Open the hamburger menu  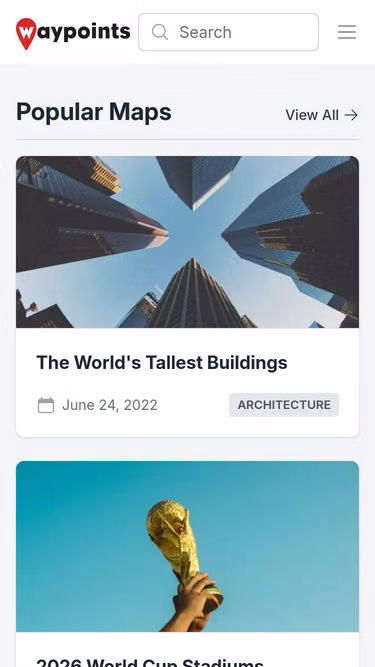point(347,32)
